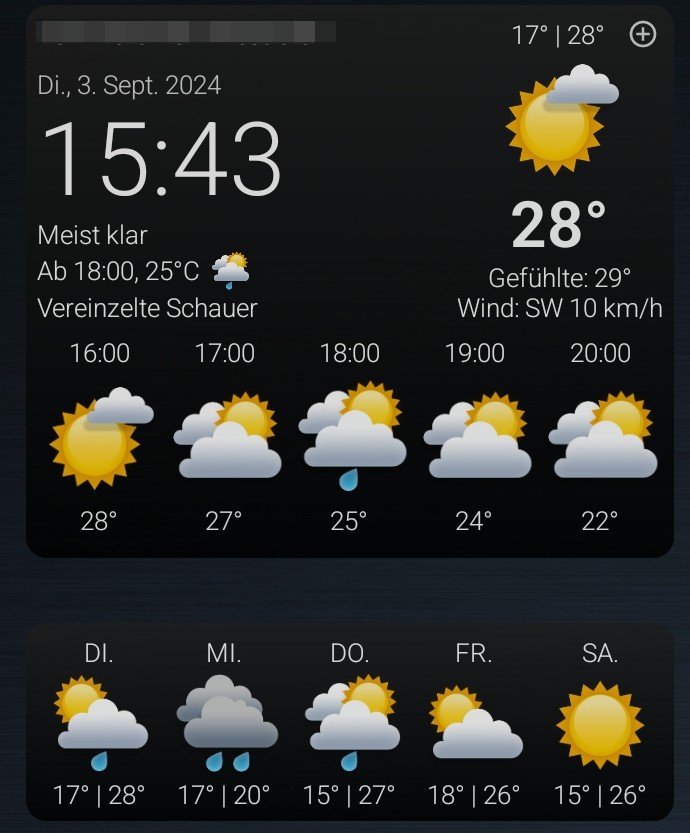View Thursday (DO.) daily forecast
The width and height of the screenshot is (690, 833).
click(350, 725)
